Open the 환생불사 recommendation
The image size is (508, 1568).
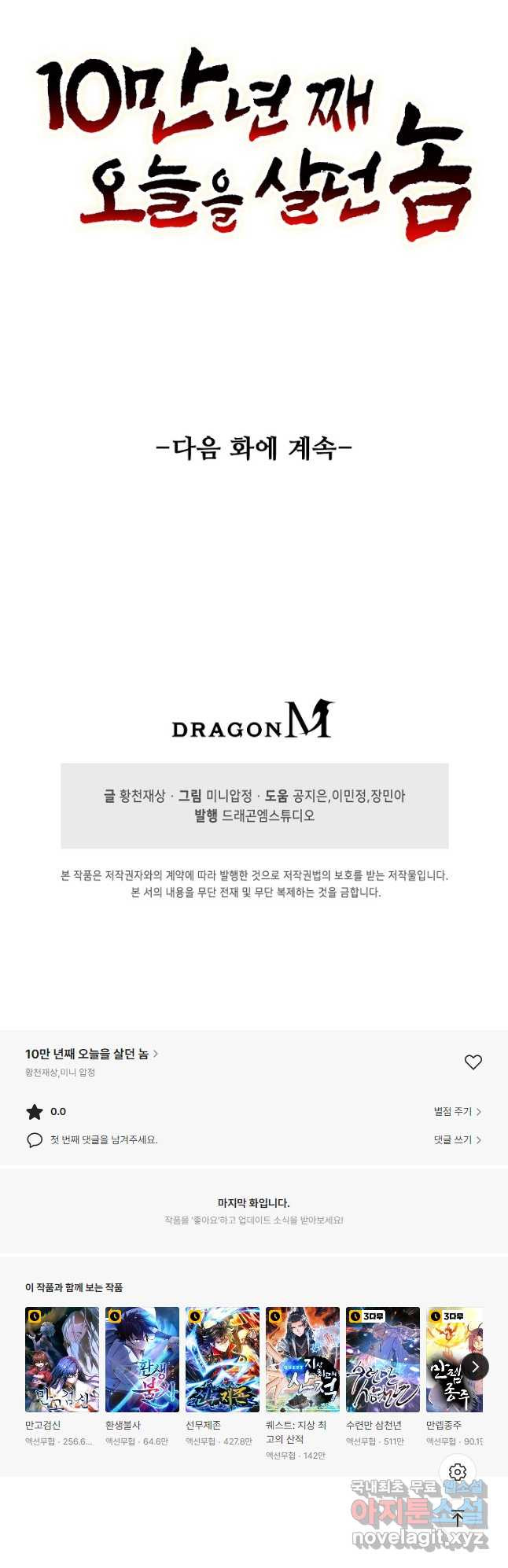coord(142,1360)
